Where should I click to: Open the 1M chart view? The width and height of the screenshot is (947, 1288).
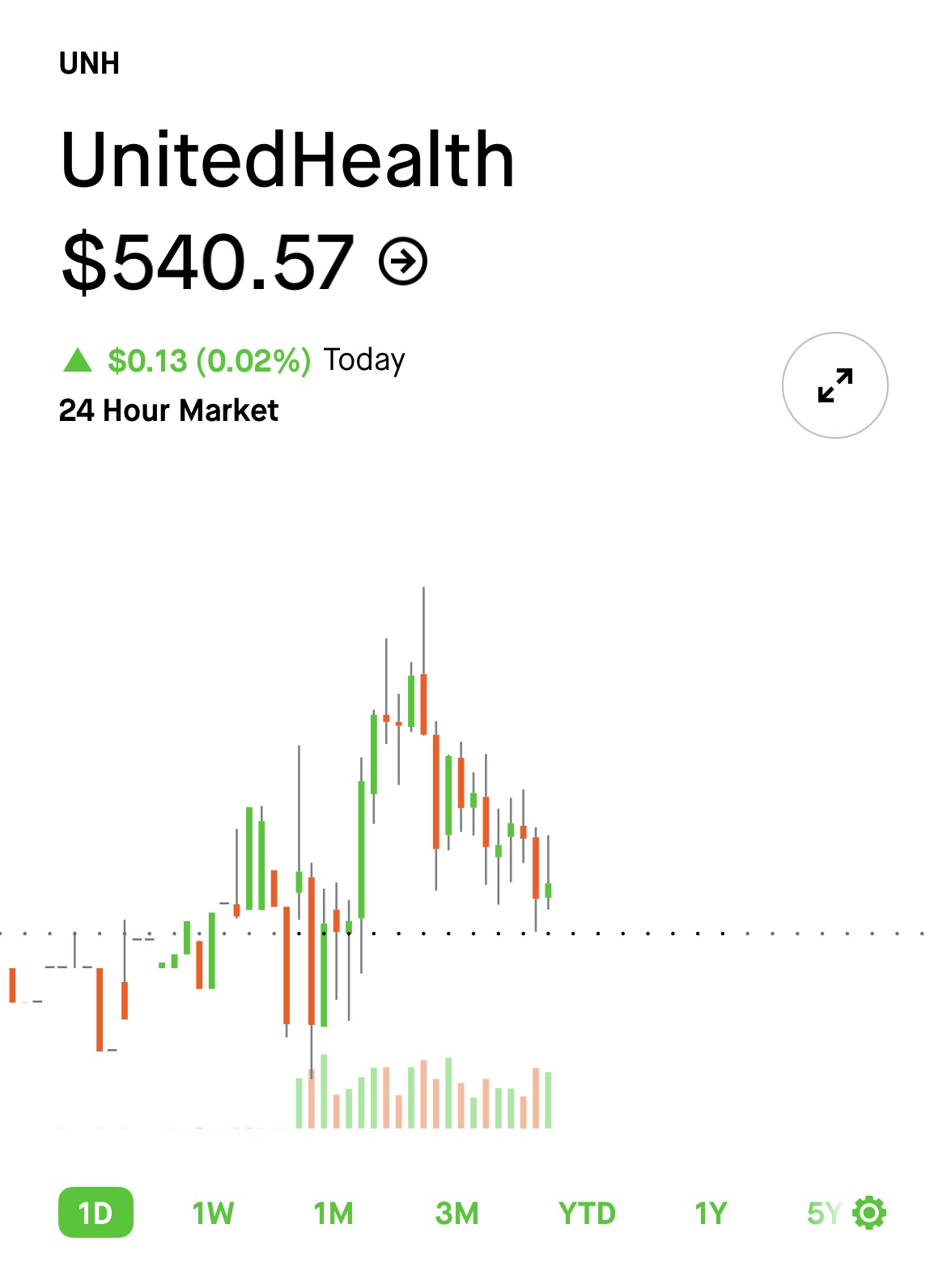(x=334, y=1212)
